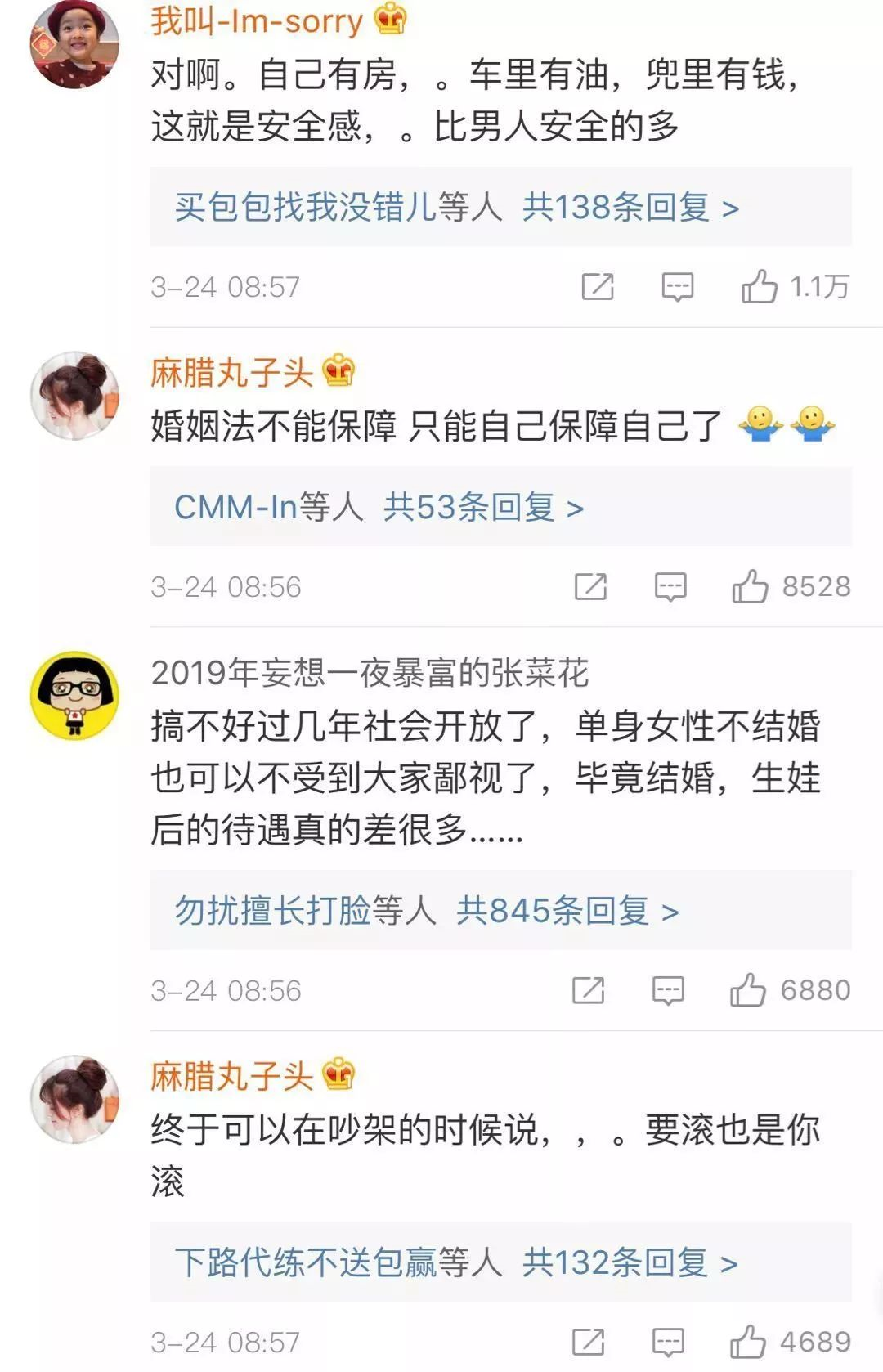This screenshot has height=1372, width=883.
Task: Reply to the 婚姻法不能保障 comment
Action: click(x=670, y=587)
